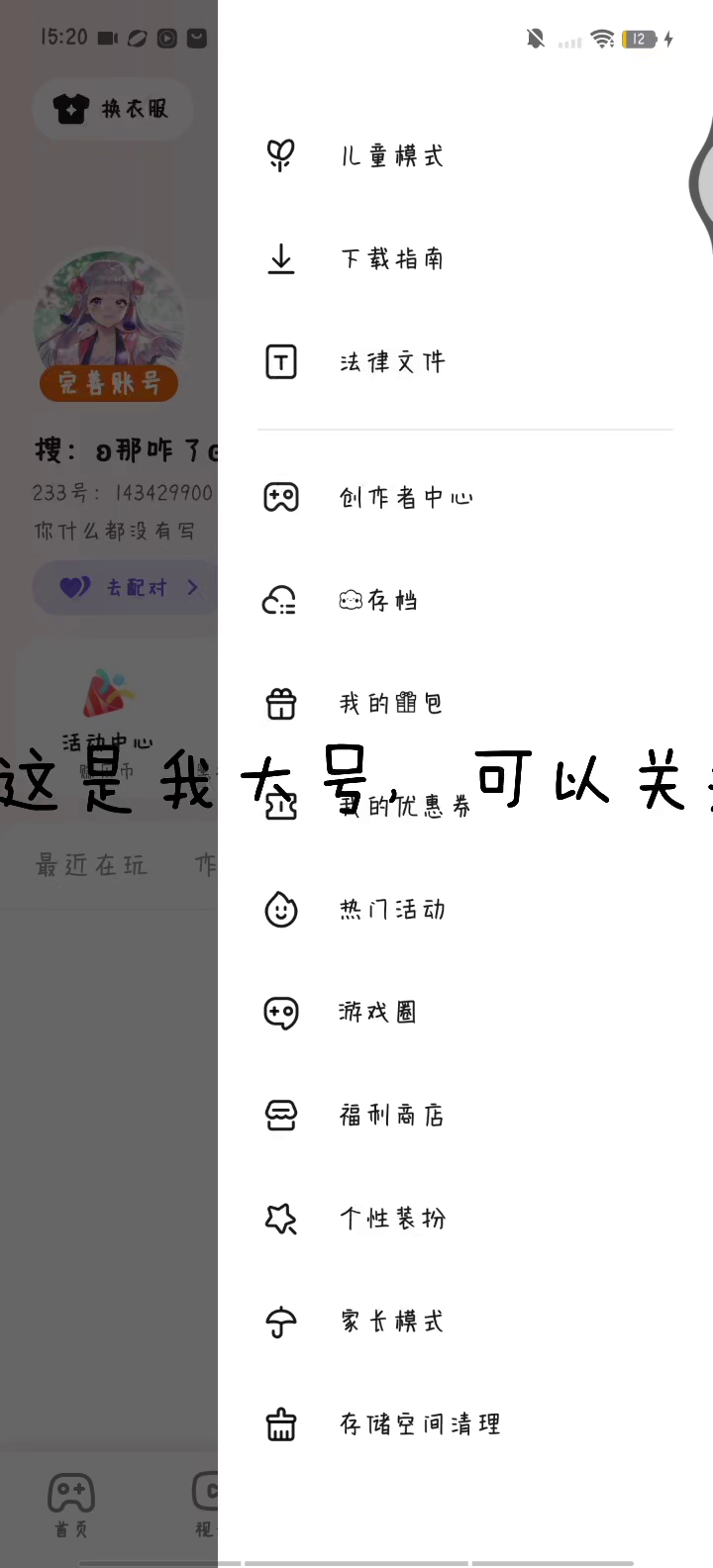This screenshot has width=713, height=1568.
Task: Open 存档 cloud saves
Action: [x=378, y=600]
